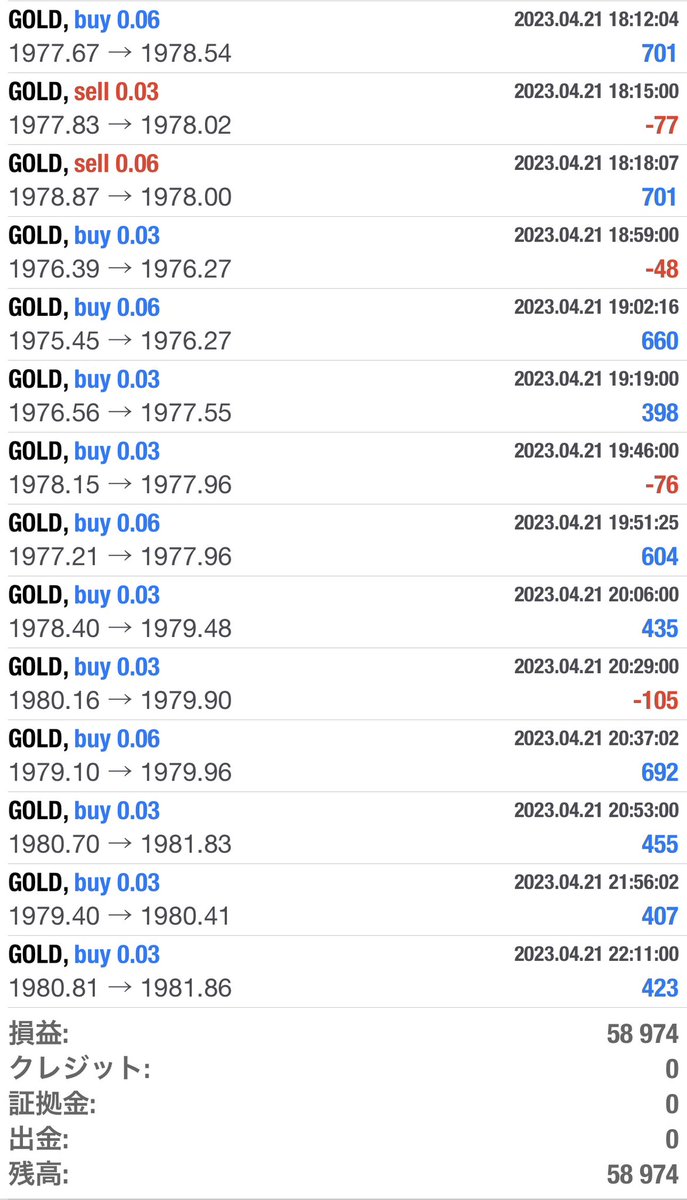Open the GOLD trade closed at 20:53:00
Viewport: 687px width, 1200px height.
click(343, 828)
